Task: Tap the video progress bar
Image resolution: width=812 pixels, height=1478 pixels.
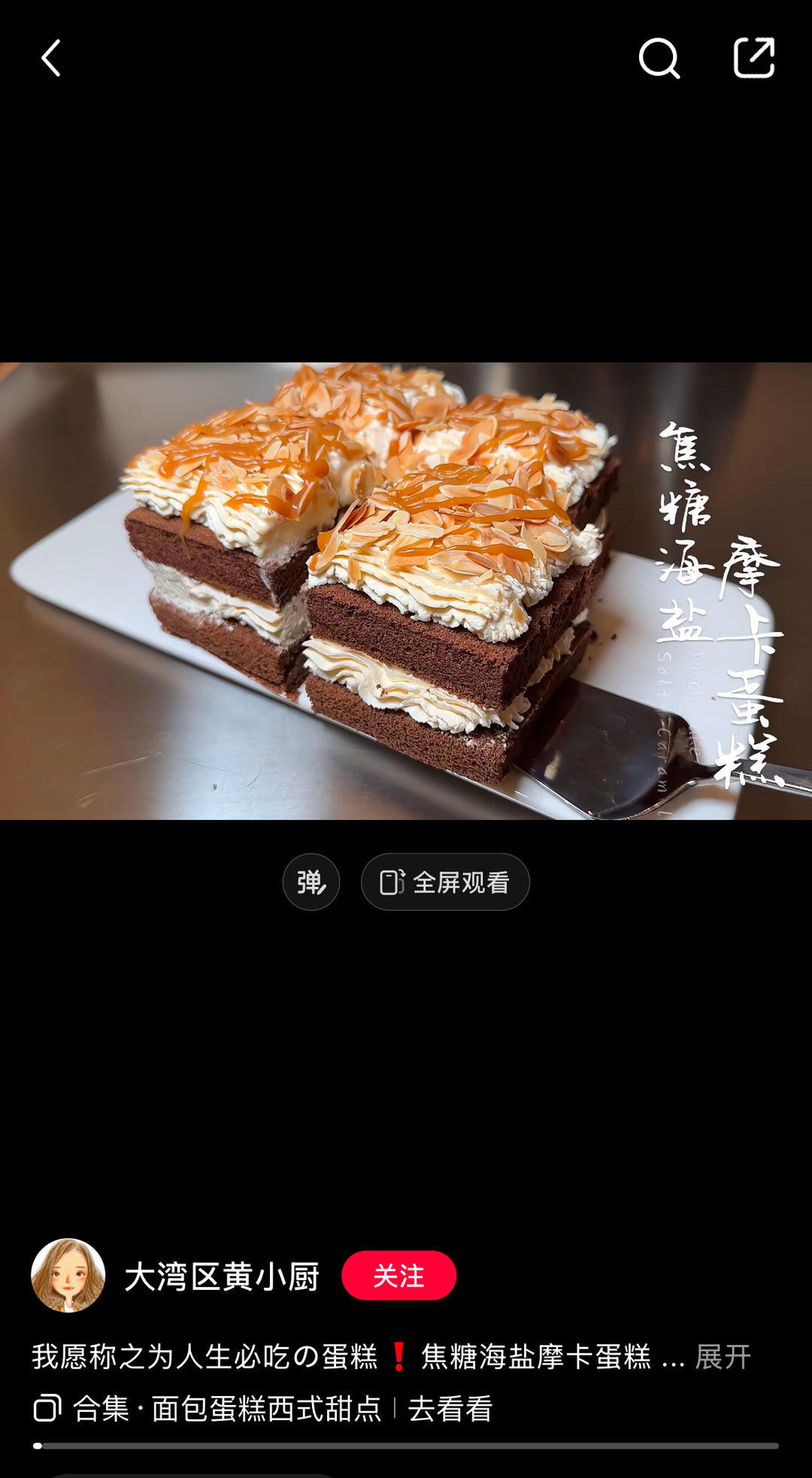Action: click(x=406, y=1446)
